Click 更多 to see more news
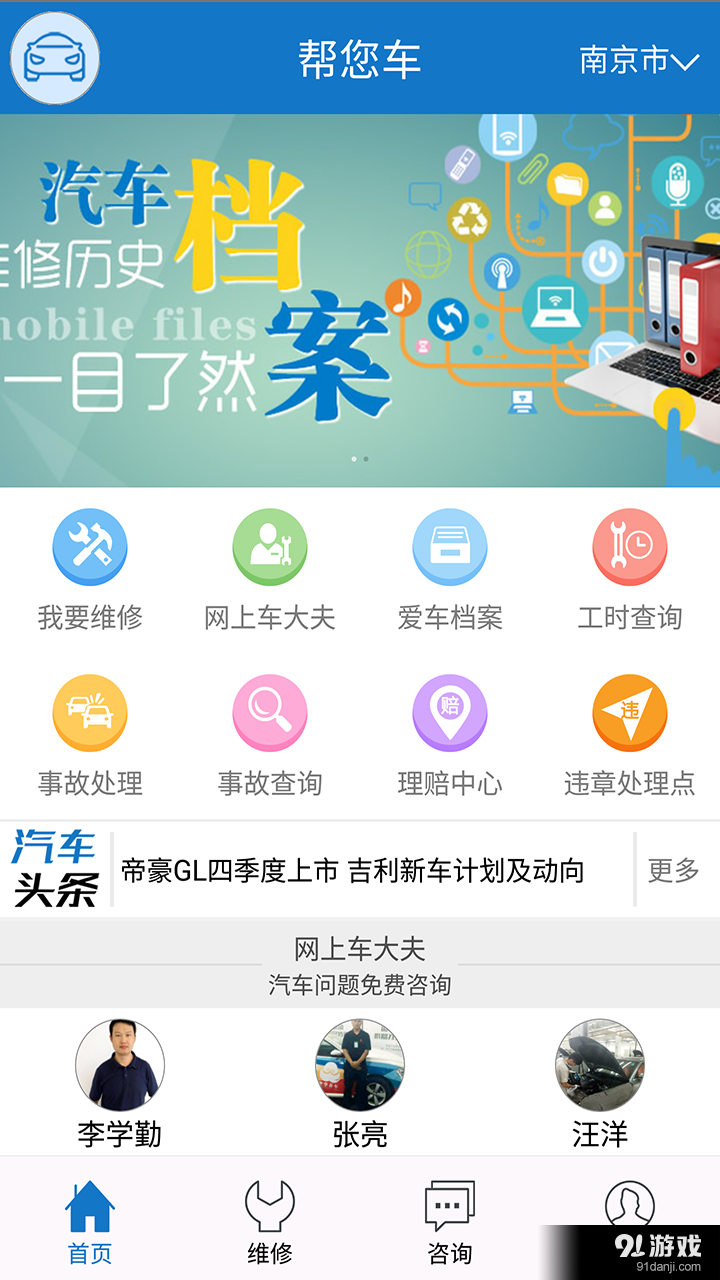The width and height of the screenshot is (720, 1280). coord(673,870)
